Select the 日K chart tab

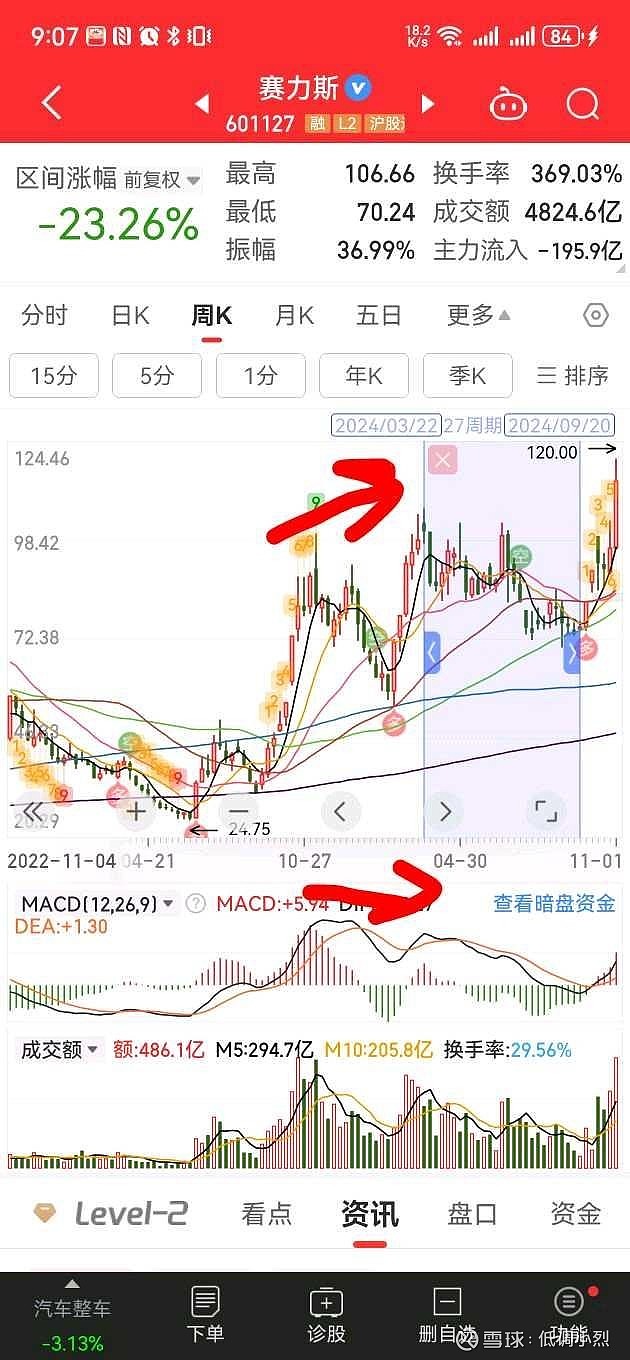130,316
